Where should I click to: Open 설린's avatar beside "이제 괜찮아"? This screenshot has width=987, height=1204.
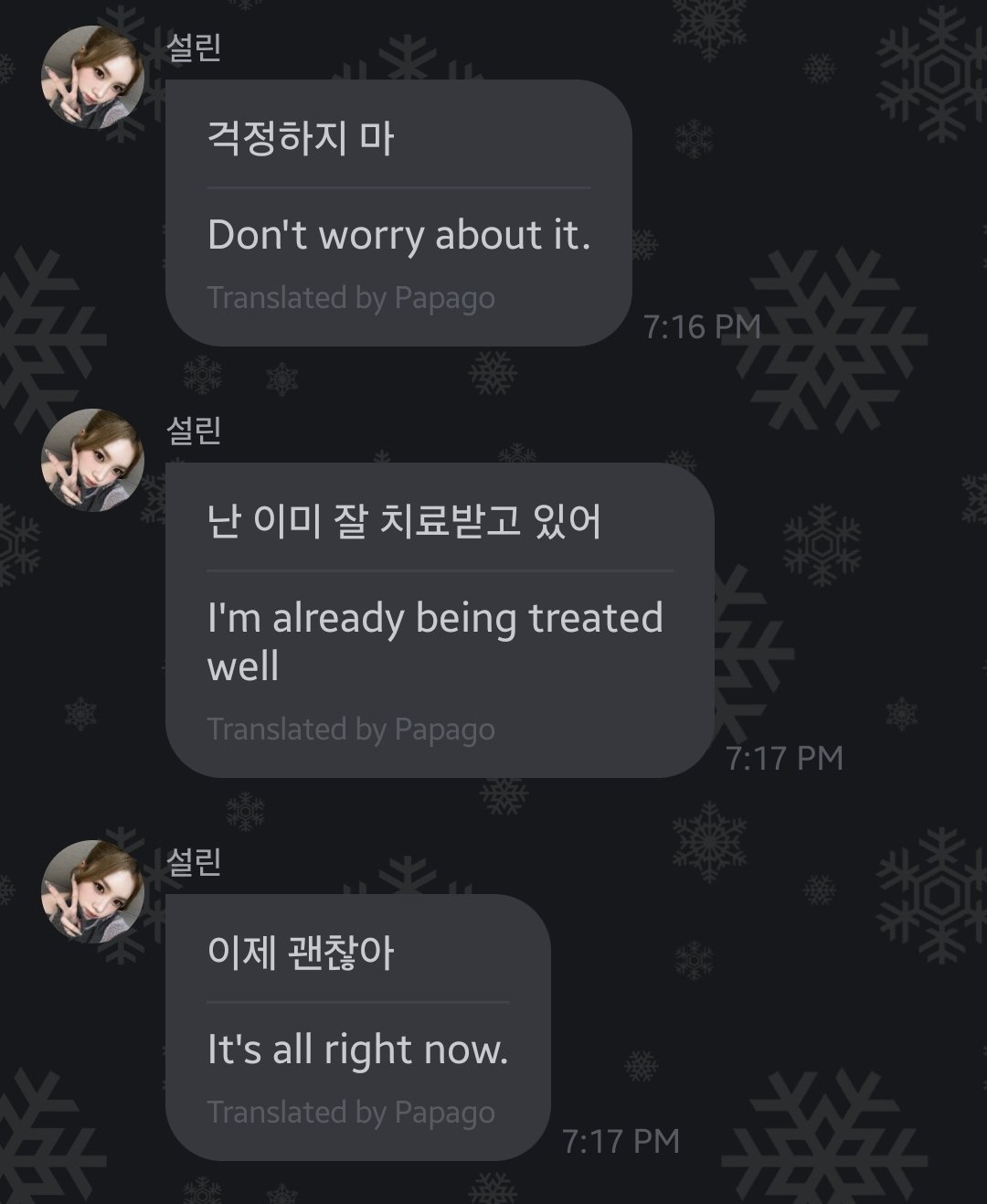pyautogui.click(x=92, y=891)
